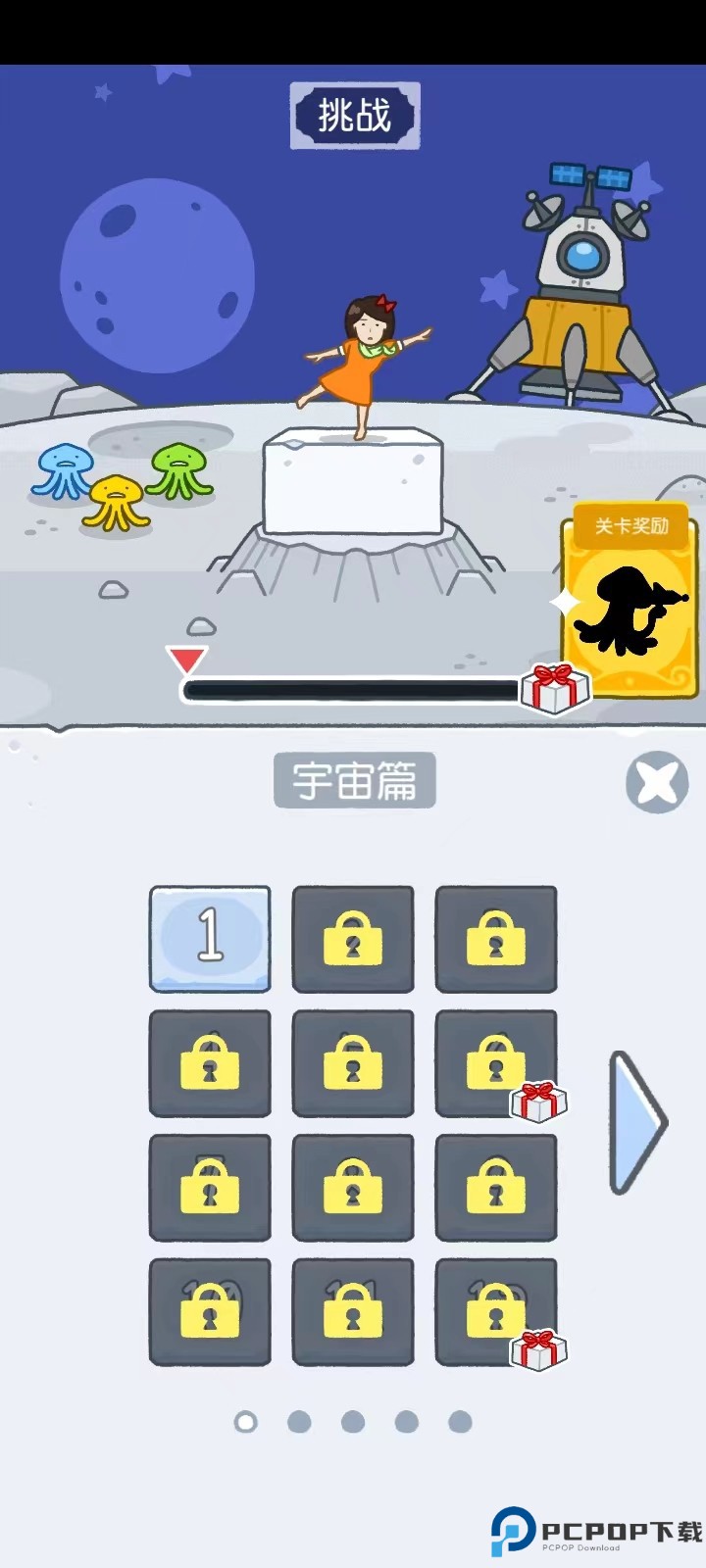Image resolution: width=706 pixels, height=1568 pixels.
Task: Open the 关卡奖励 reward card
Action: 631,608
